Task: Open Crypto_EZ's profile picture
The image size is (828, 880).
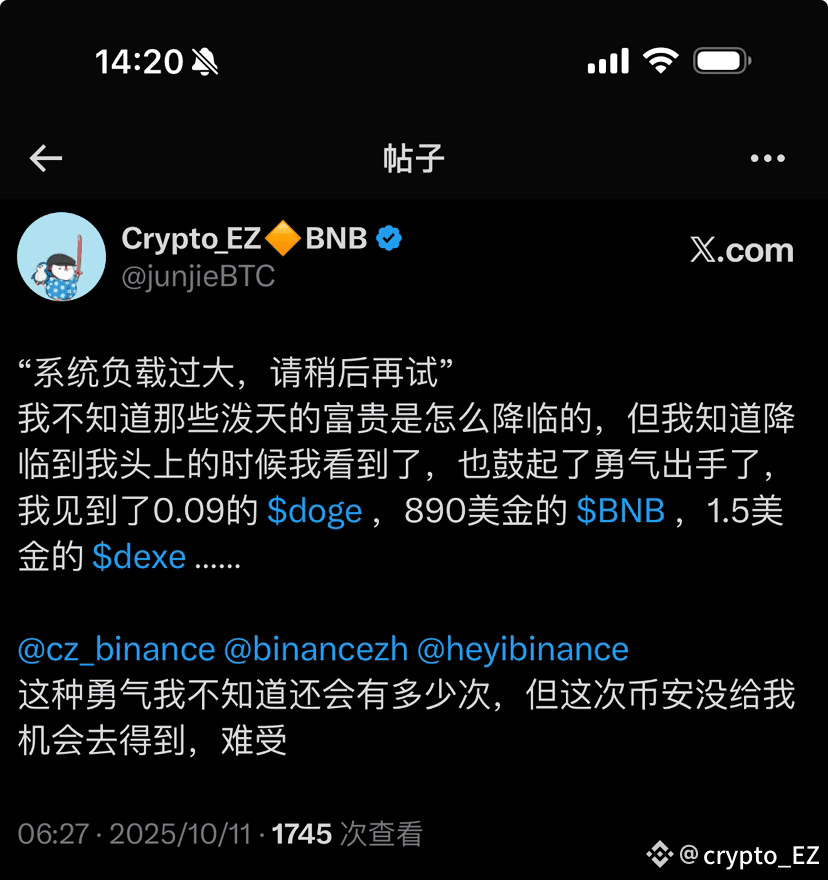Action: click(62, 256)
